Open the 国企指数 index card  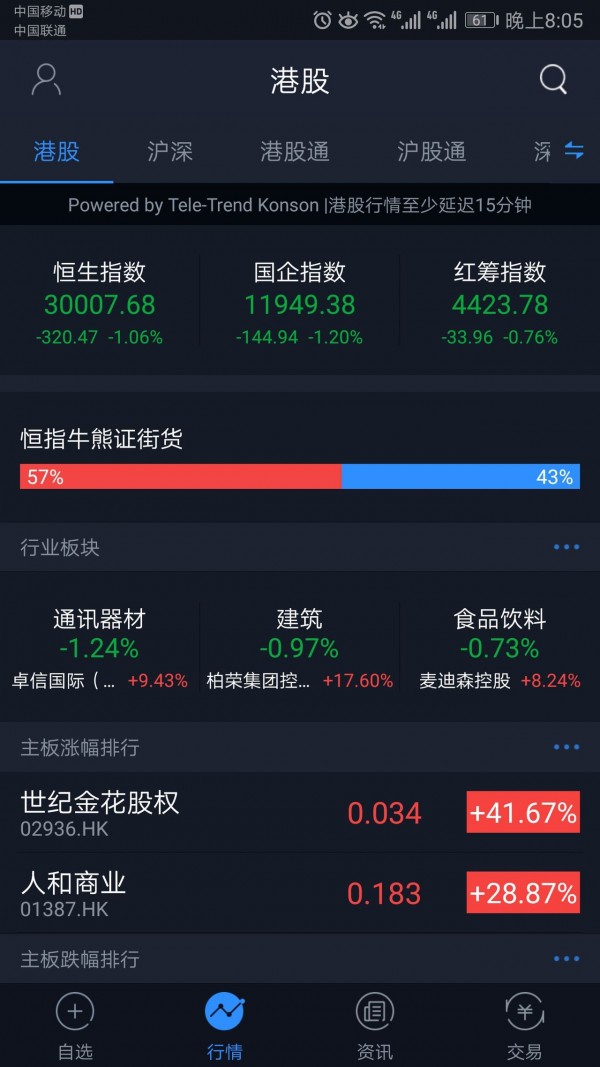(x=299, y=300)
